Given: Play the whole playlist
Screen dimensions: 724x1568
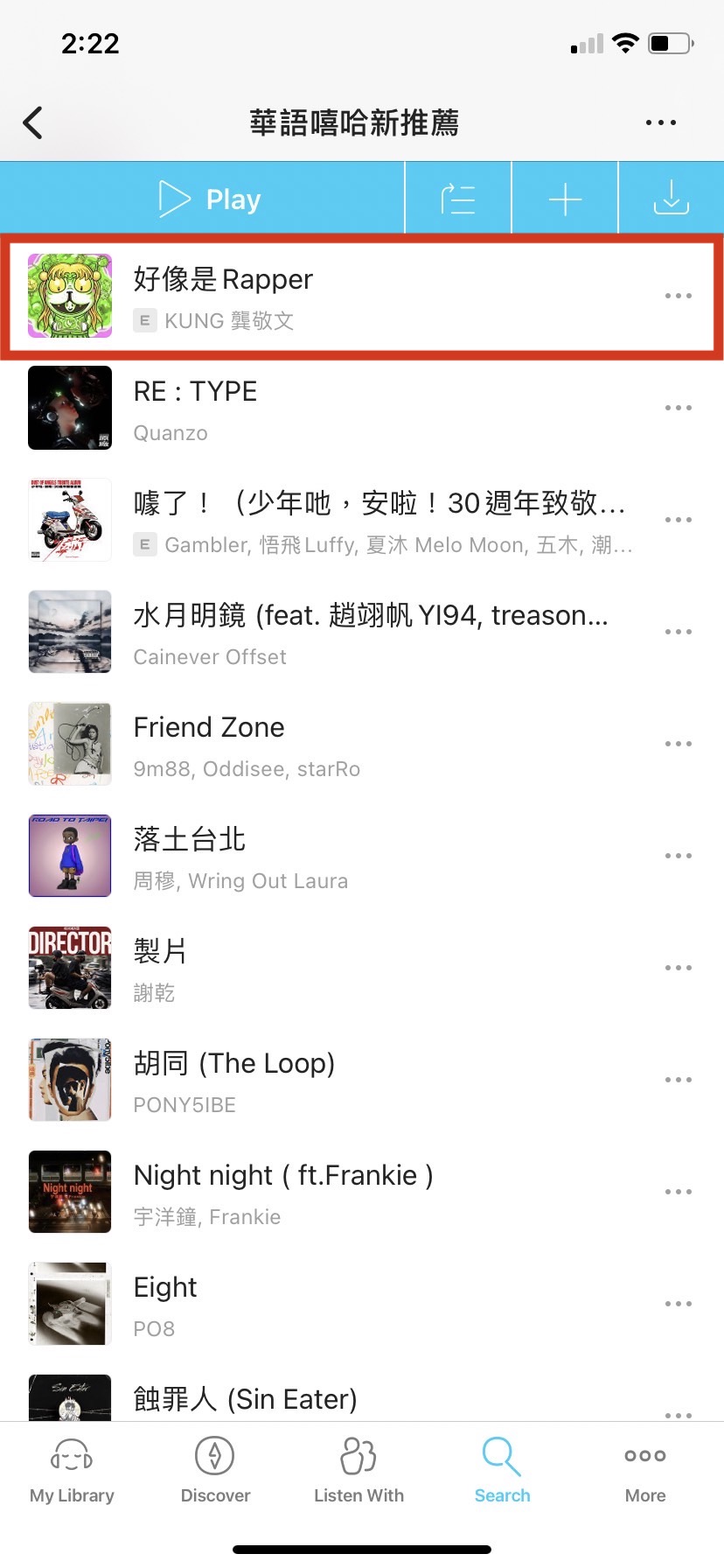Looking at the screenshot, I should [x=210, y=199].
